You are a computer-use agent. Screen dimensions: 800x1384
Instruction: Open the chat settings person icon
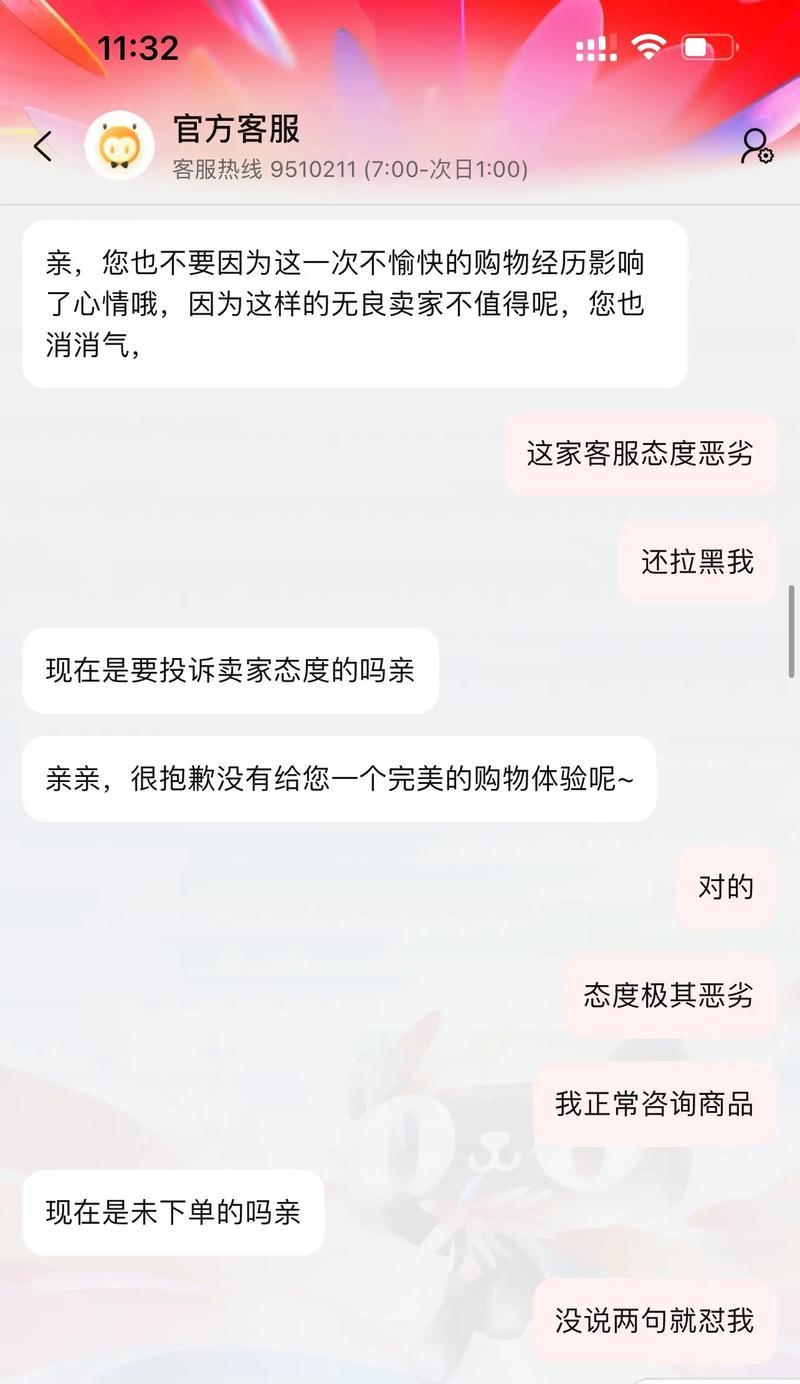756,146
